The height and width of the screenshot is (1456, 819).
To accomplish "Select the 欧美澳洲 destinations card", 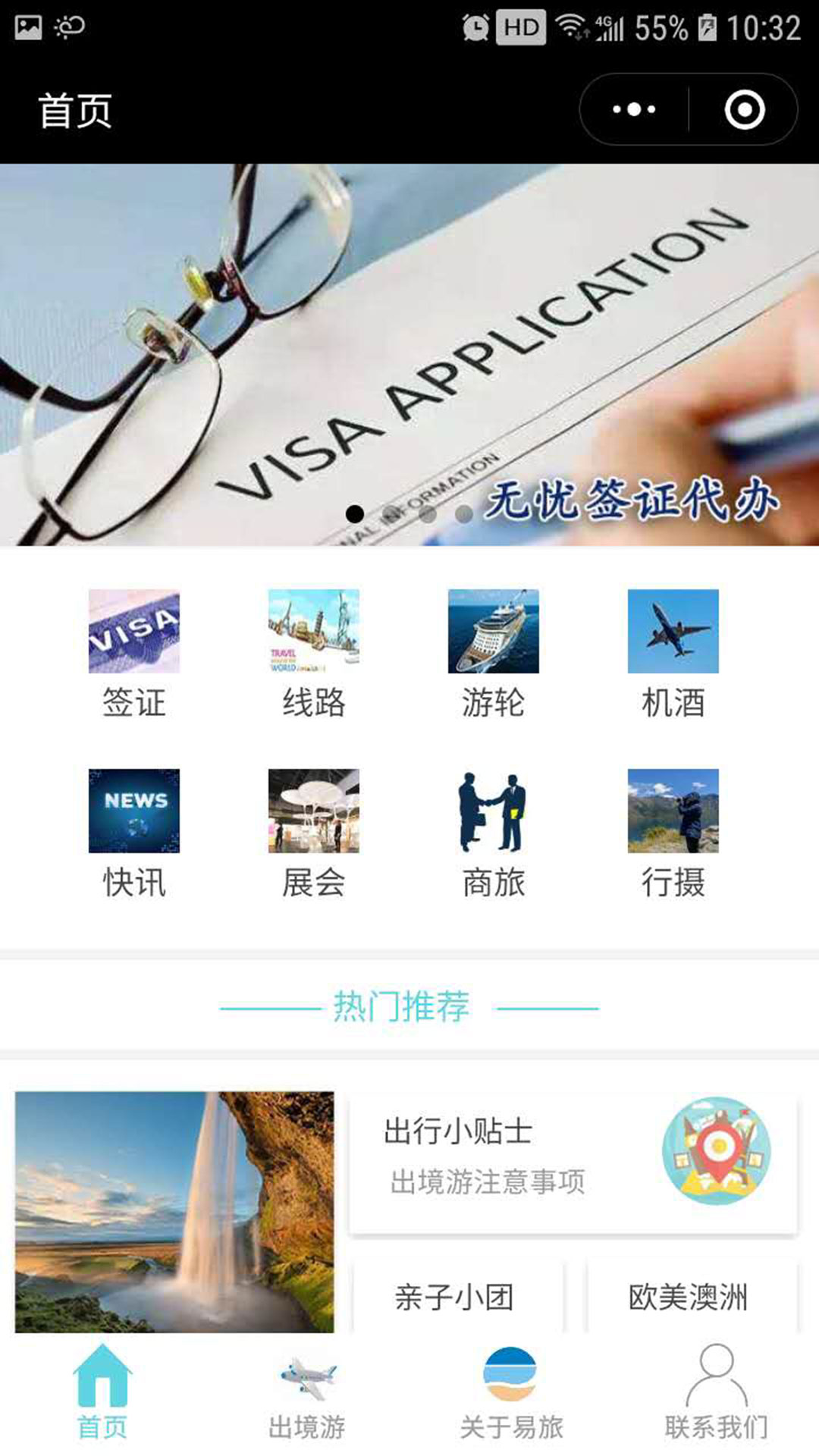I will [x=689, y=1297].
